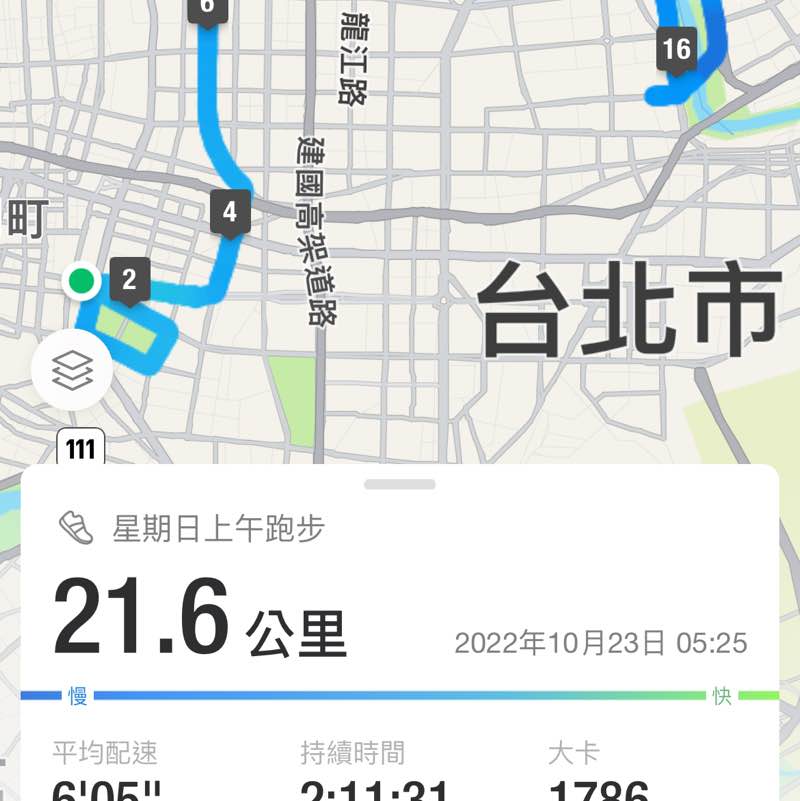The width and height of the screenshot is (800, 801).
Task: Click the green start point dot
Action: [83, 282]
